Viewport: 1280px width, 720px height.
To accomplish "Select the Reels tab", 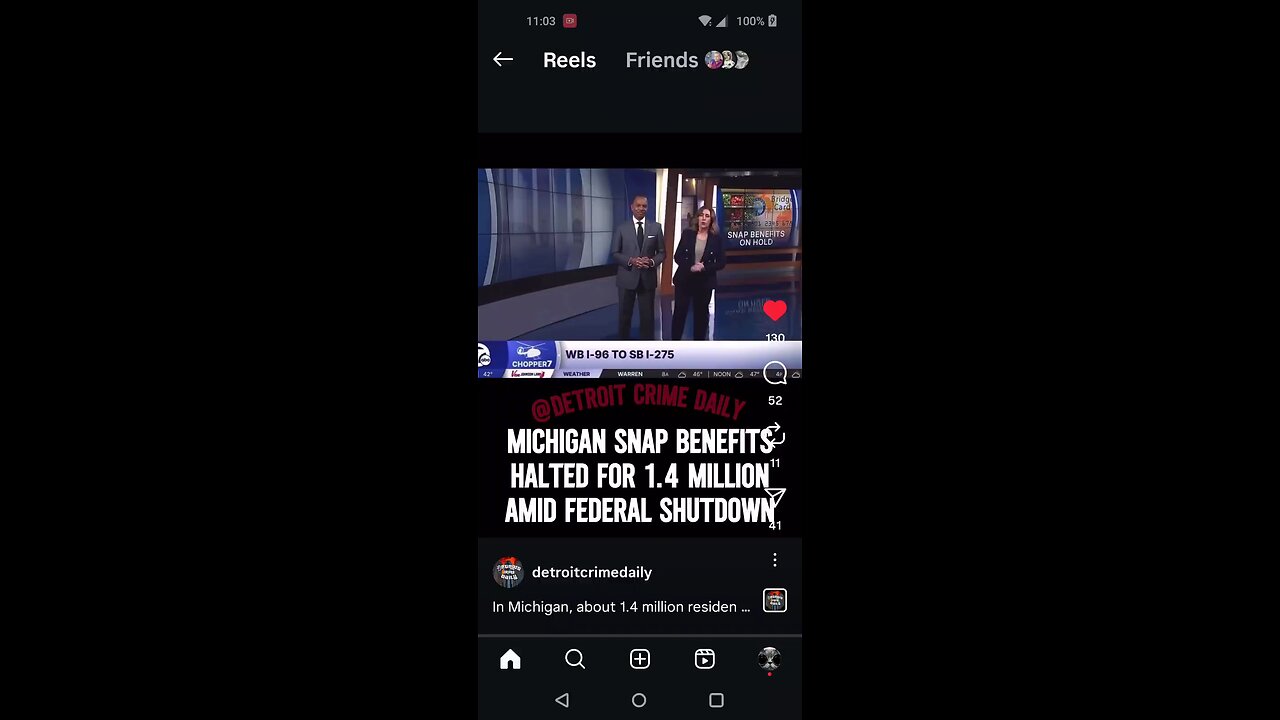I will [569, 60].
